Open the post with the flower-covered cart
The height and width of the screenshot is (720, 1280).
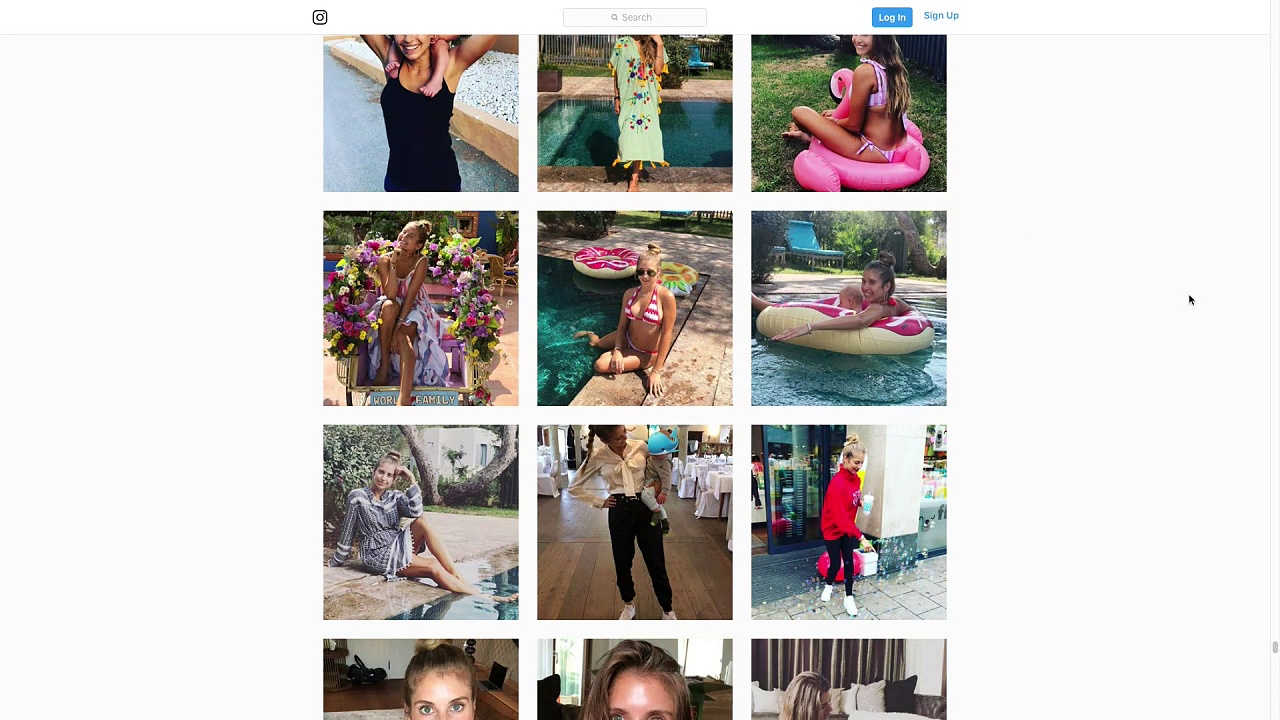(x=421, y=308)
